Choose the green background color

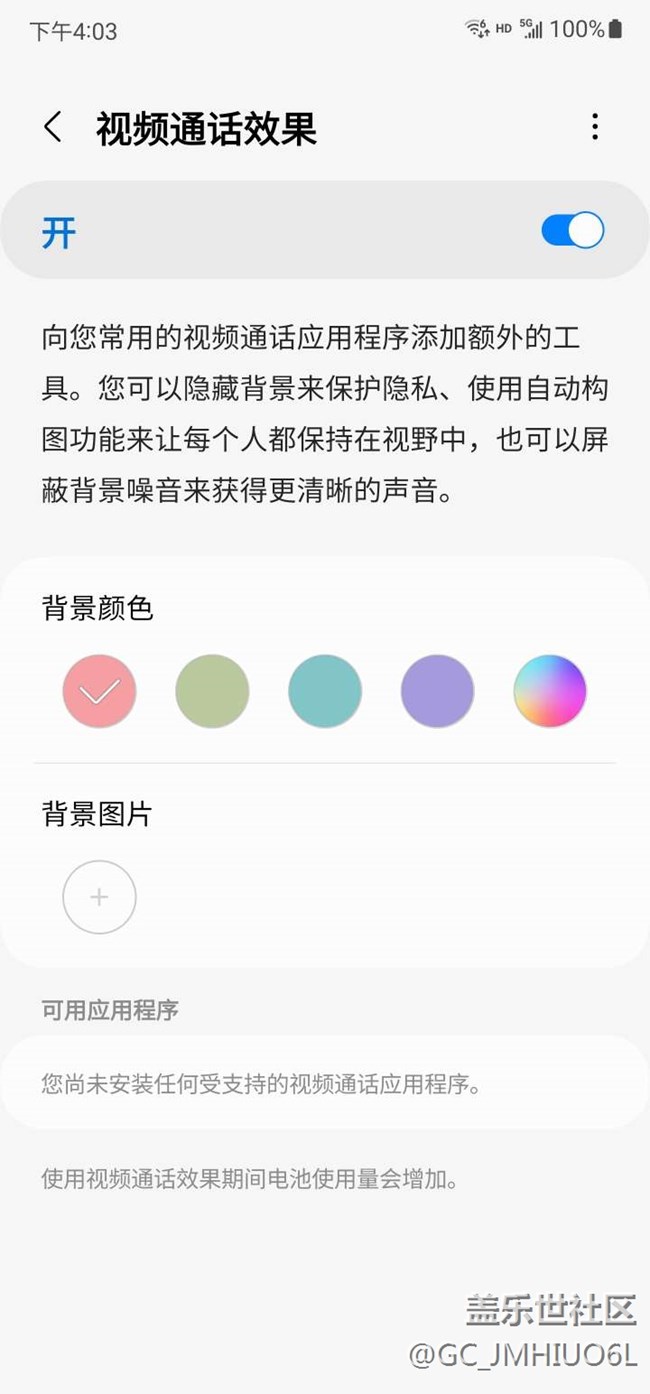pos(212,691)
